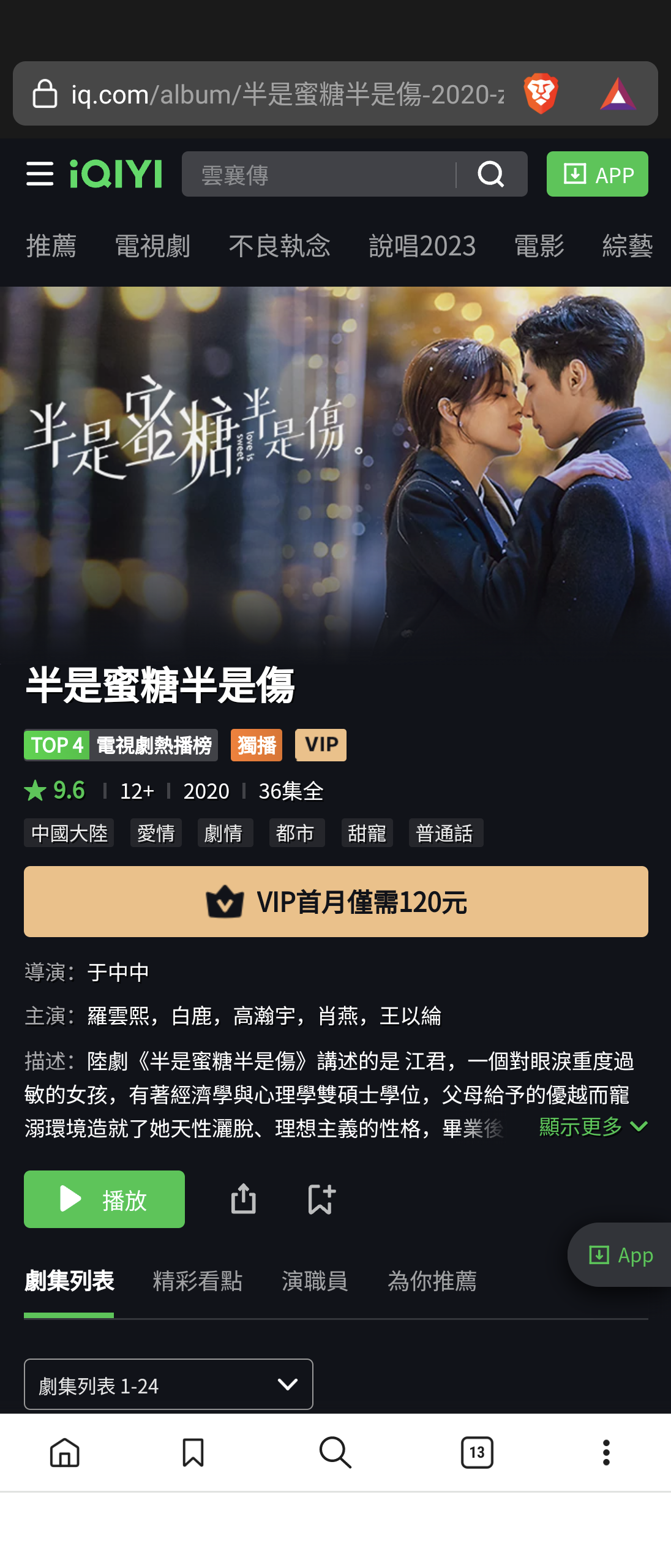The image size is (671, 1568).
Task: Open the 不良執念 category
Action: [x=279, y=246]
